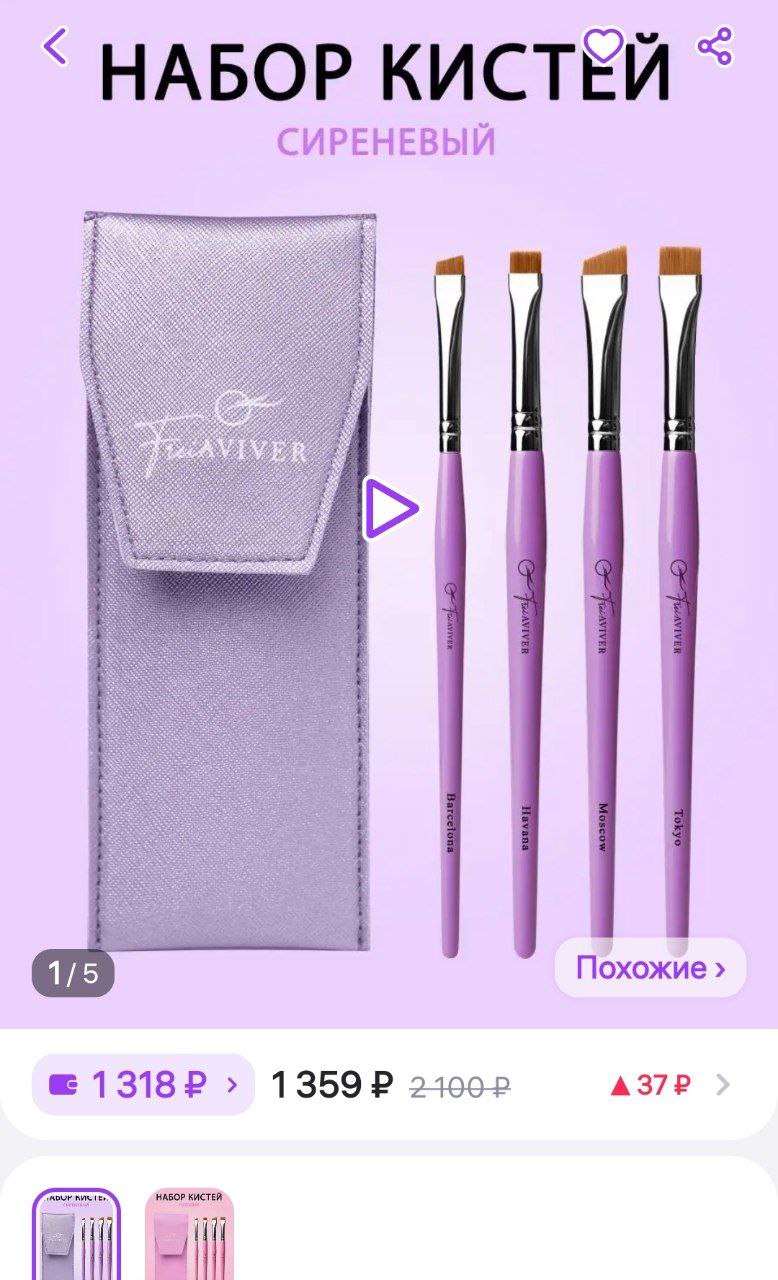Open the 1 318 ₽ wallet price chip
The width and height of the screenshot is (778, 1280).
143,1084
